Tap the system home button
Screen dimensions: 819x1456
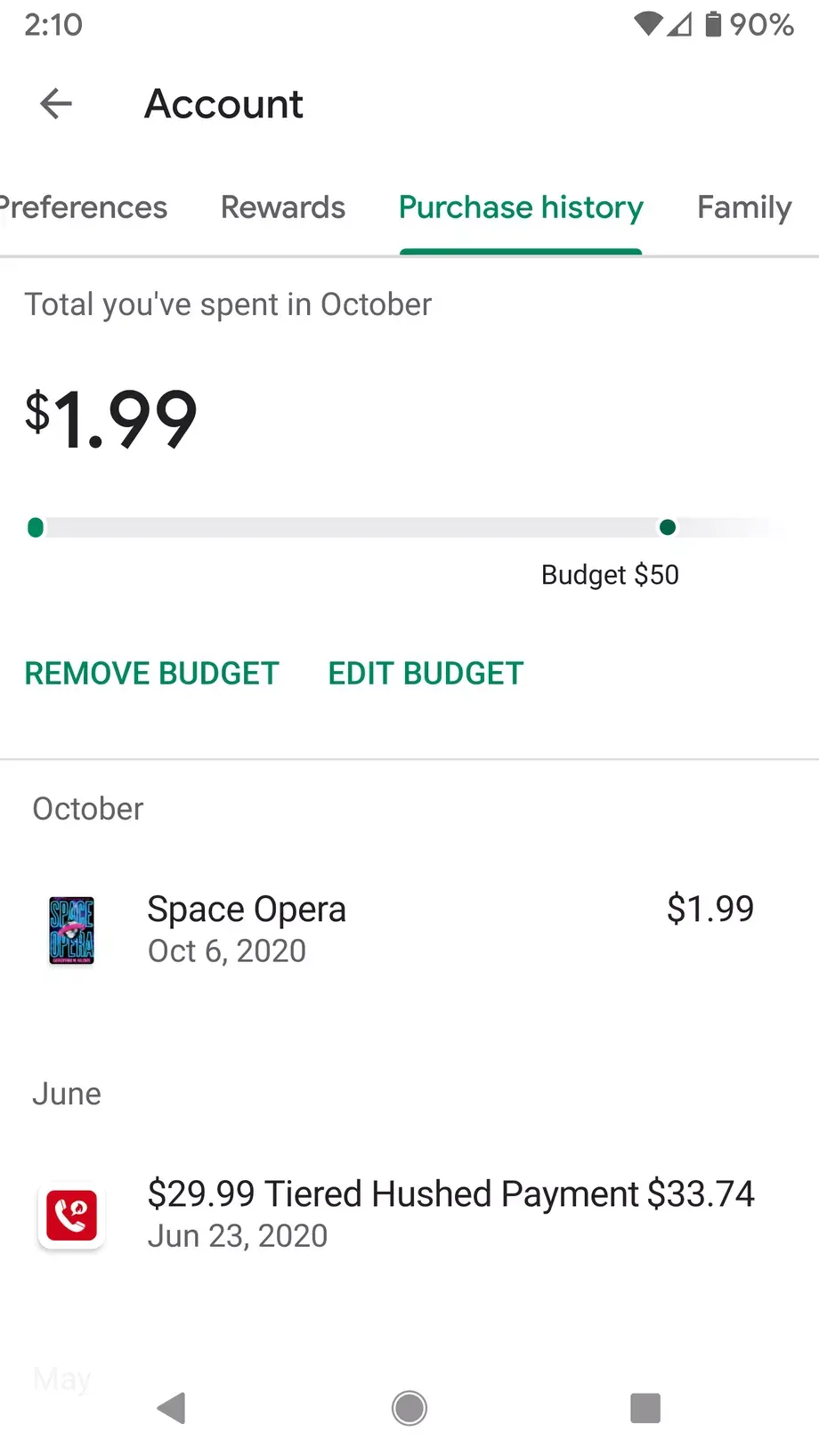(x=409, y=1408)
